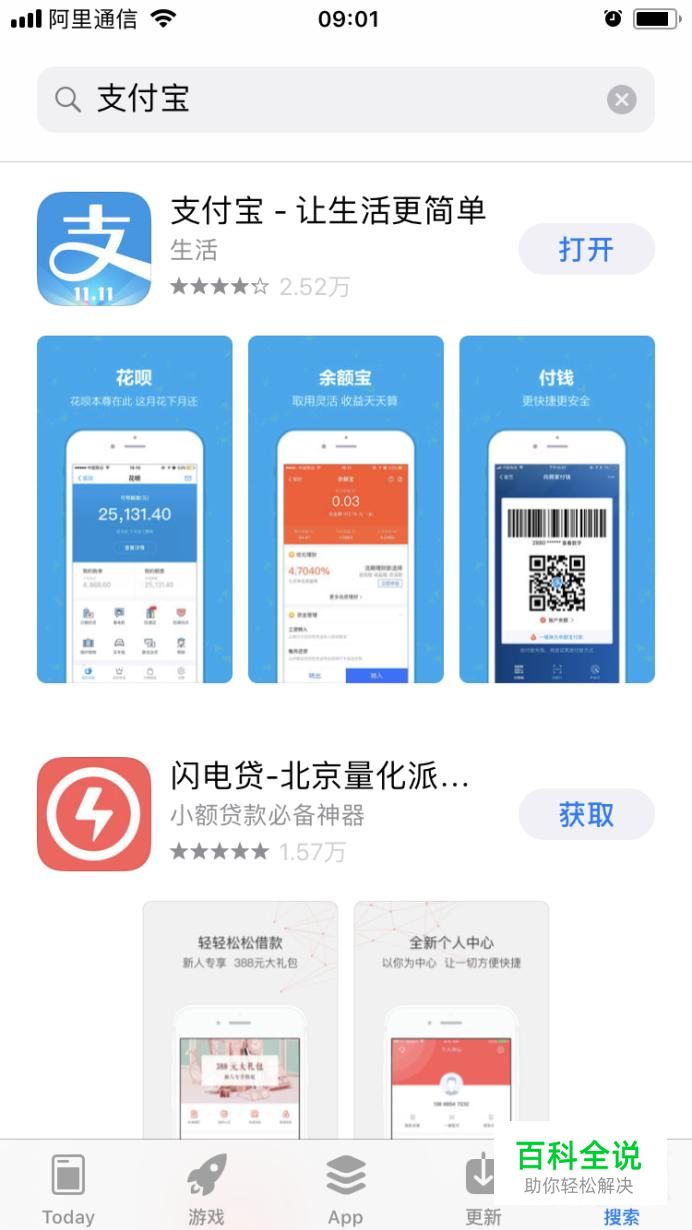
Task: Switch to the Today tab
Action: click(x=68, y=1188)
